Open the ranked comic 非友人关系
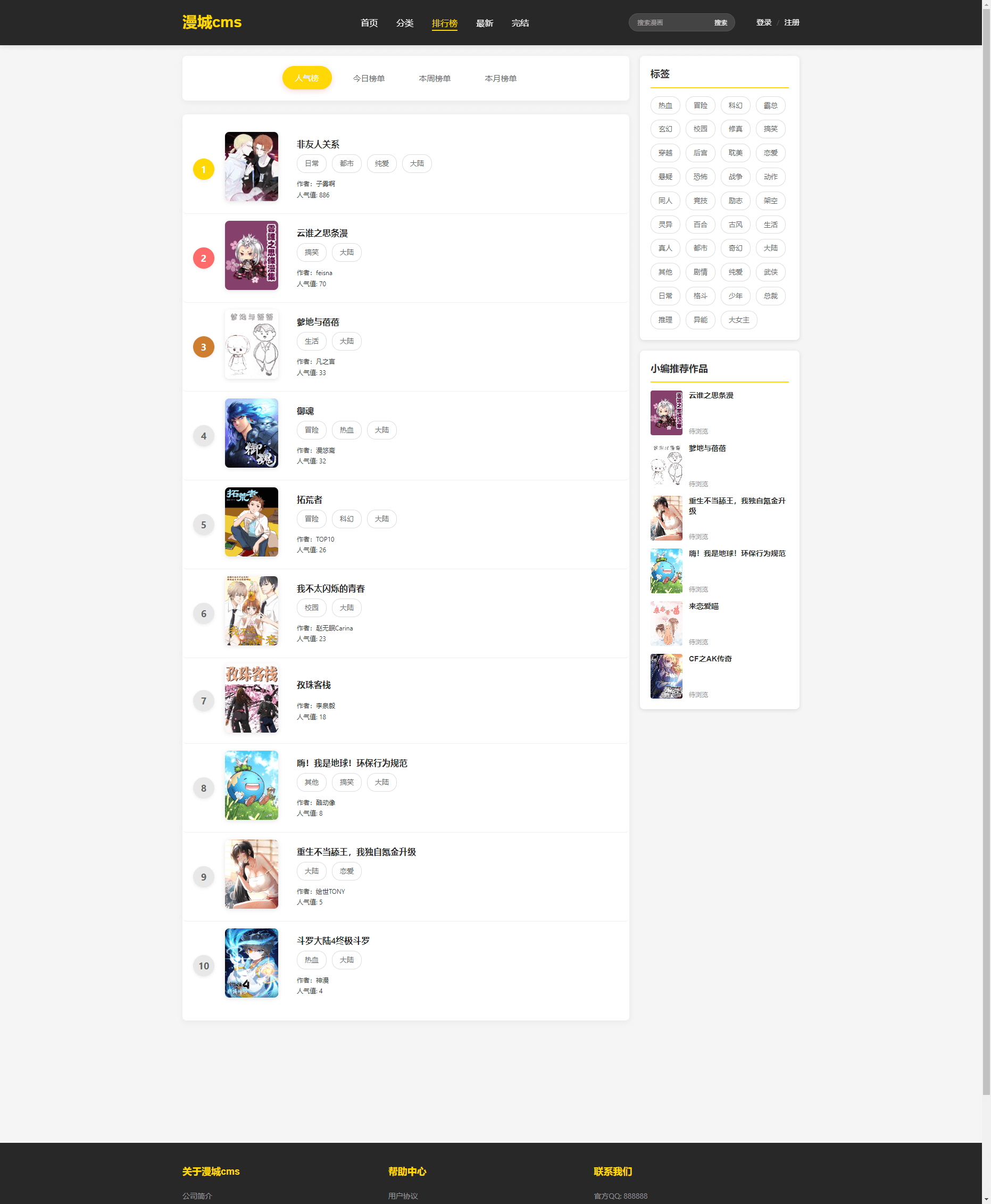 point(318,144)
